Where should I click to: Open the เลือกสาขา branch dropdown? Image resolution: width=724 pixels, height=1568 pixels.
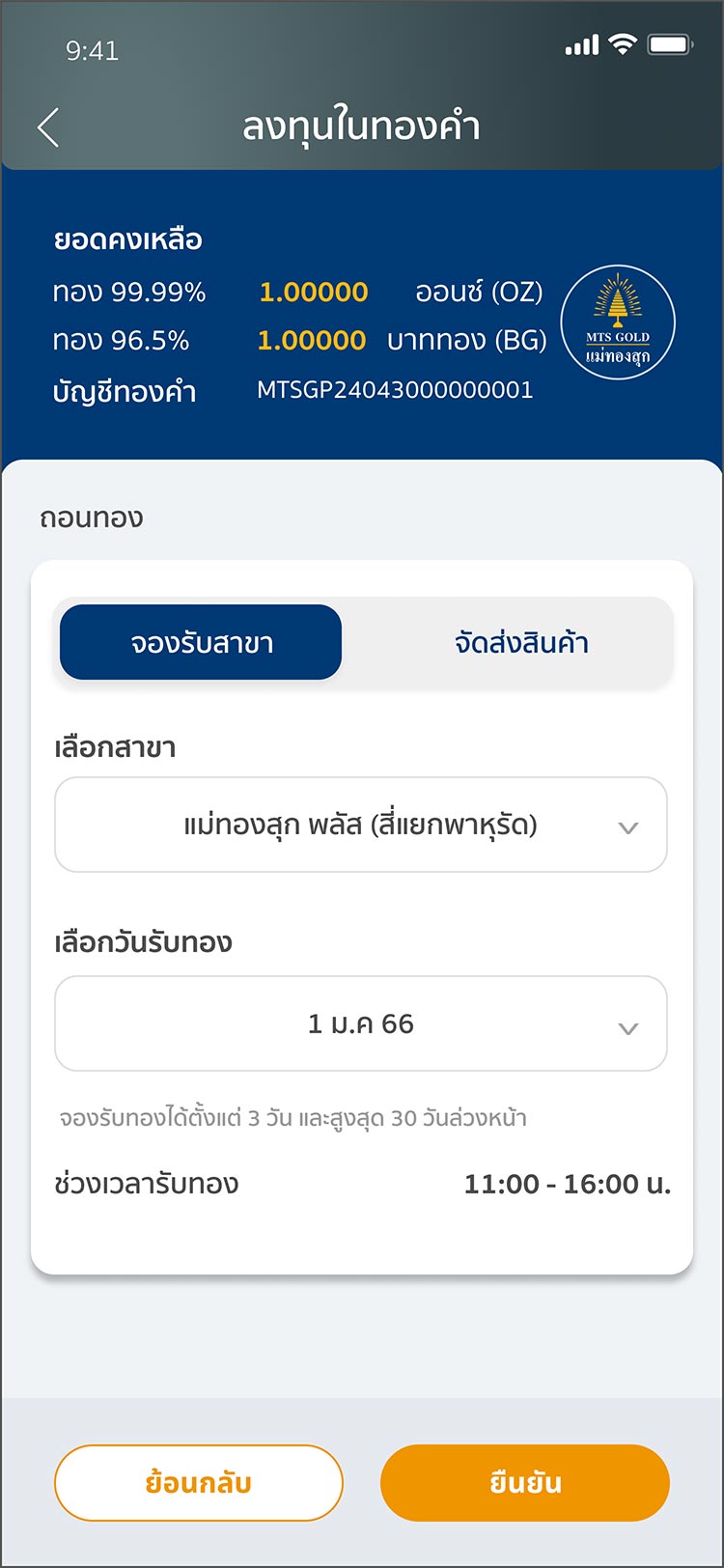pyautogui.click(x=360, y=826)
